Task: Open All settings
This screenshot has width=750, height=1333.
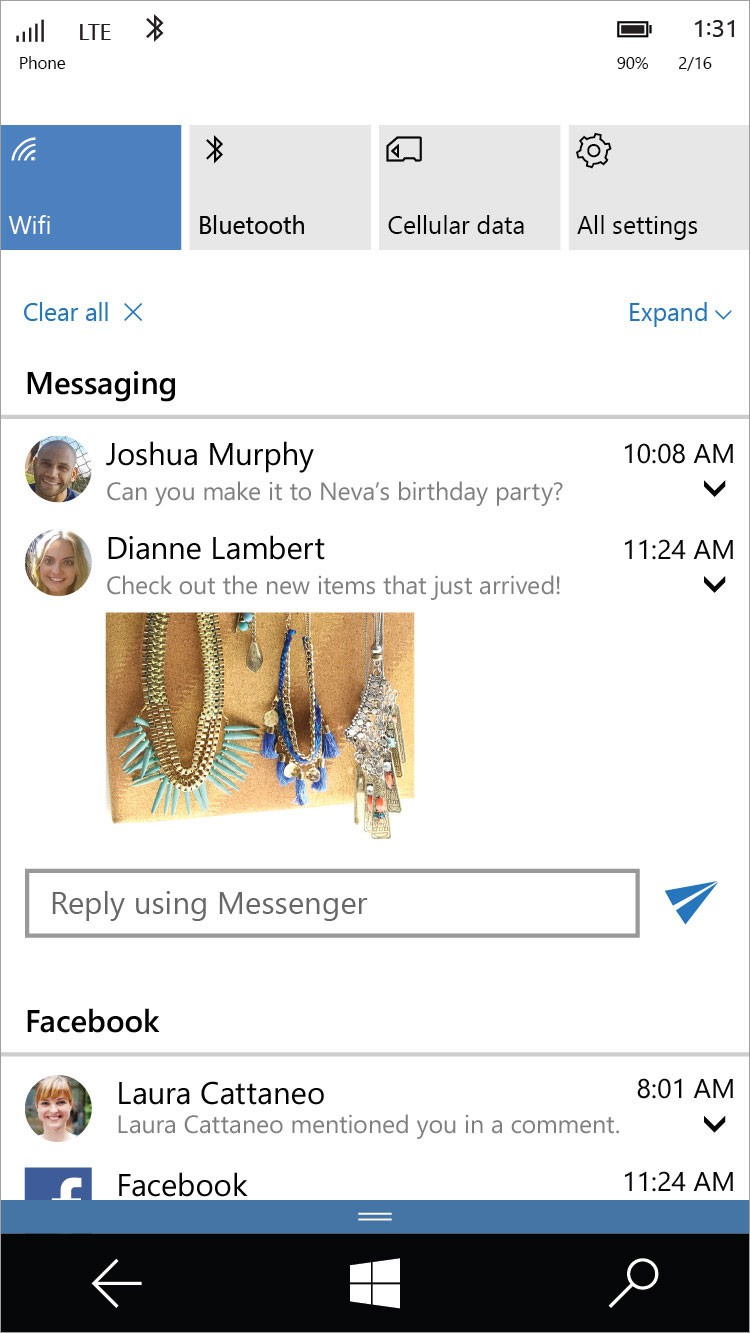Action: click(659, 187)
